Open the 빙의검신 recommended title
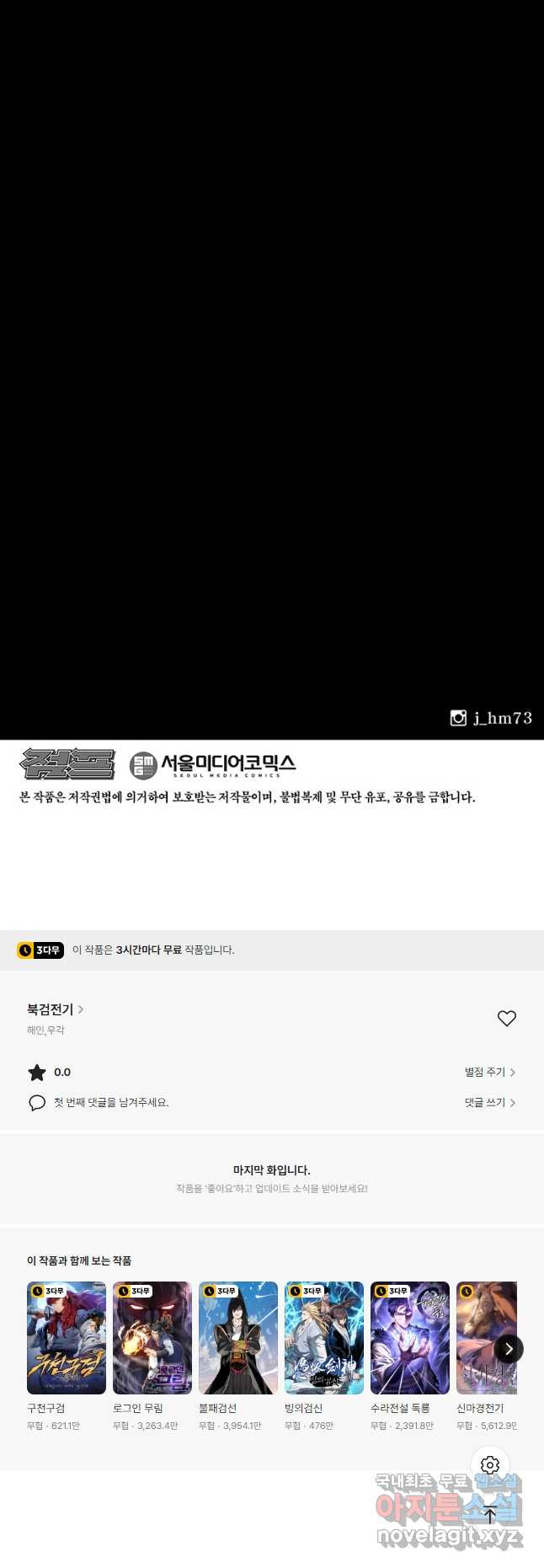 [x=324, y=1339]
